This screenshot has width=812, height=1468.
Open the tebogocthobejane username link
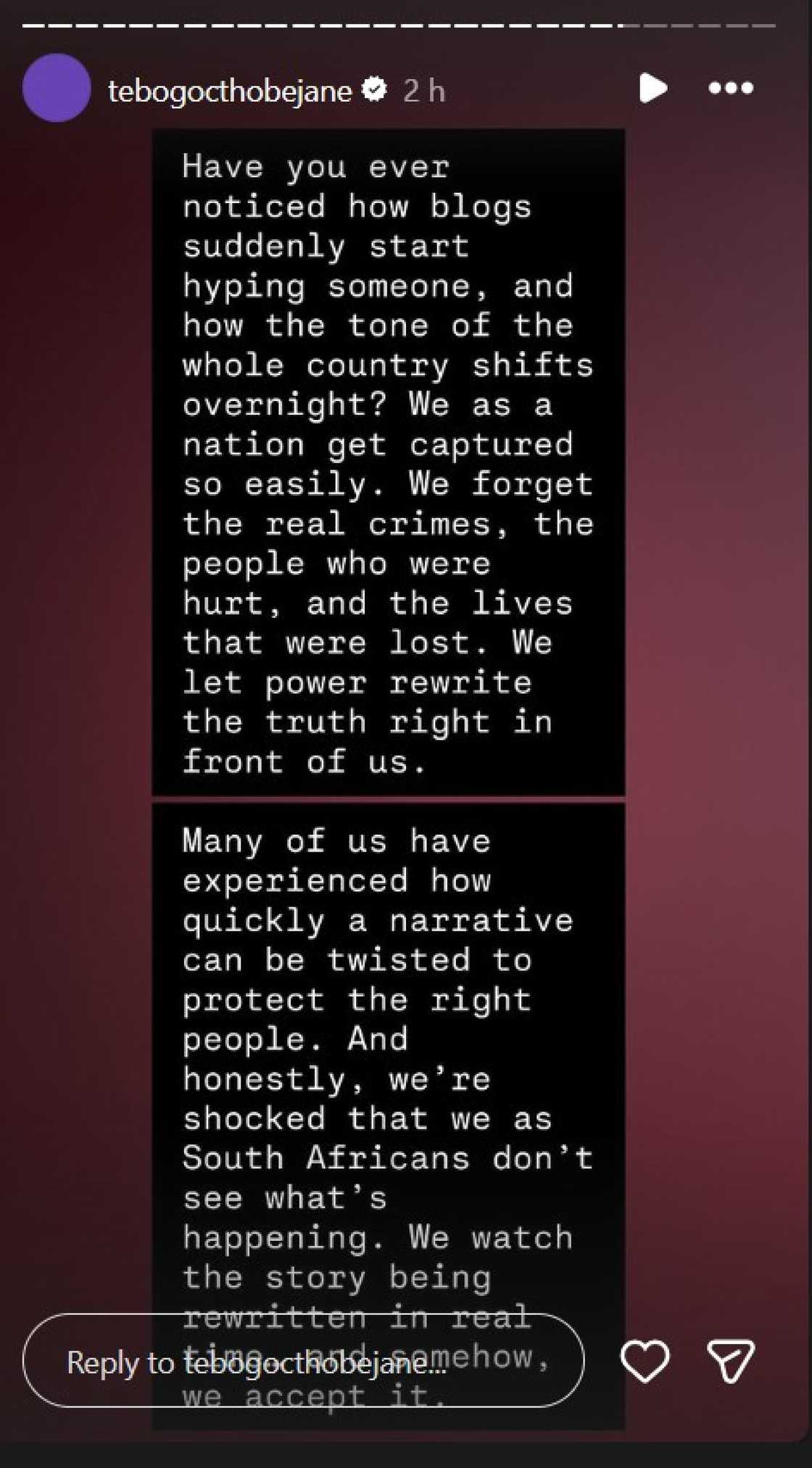coord(229,91)
